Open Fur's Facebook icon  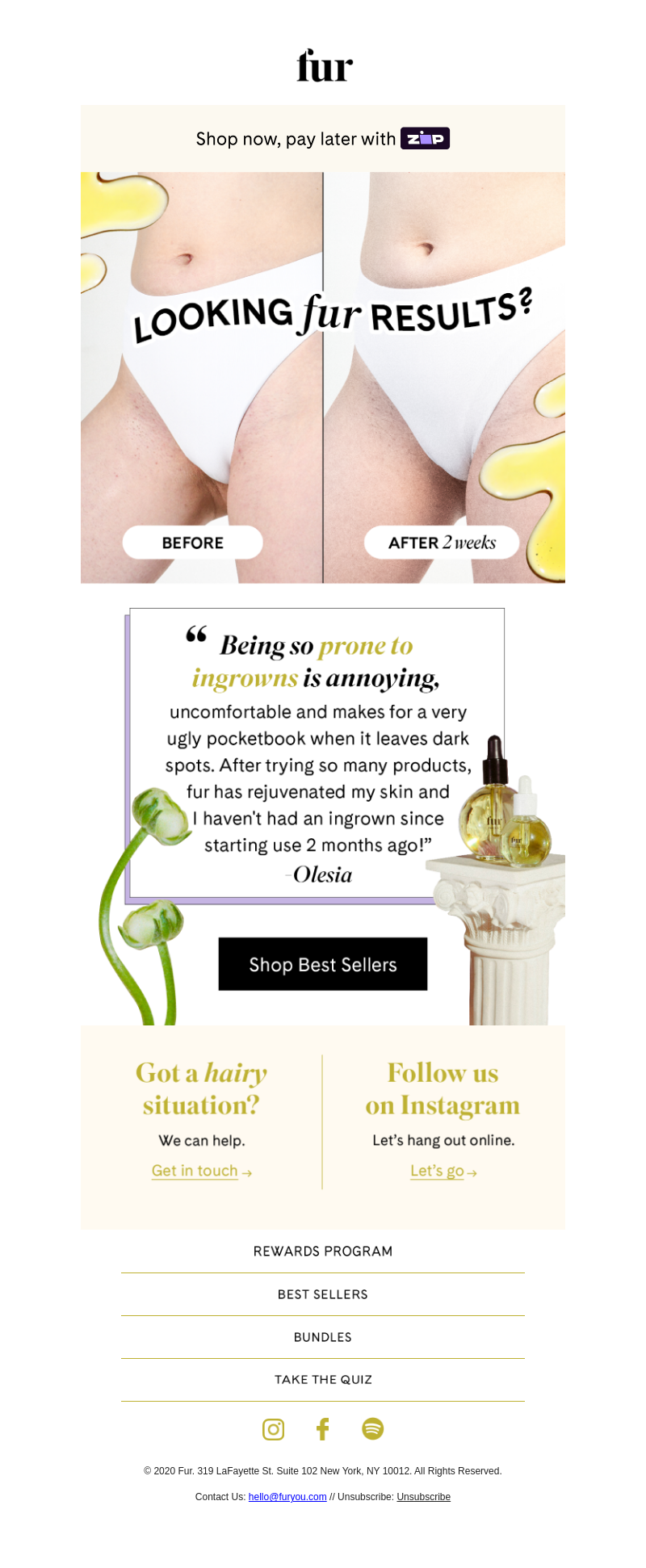pyautogui.click(x=323, y=1429)
